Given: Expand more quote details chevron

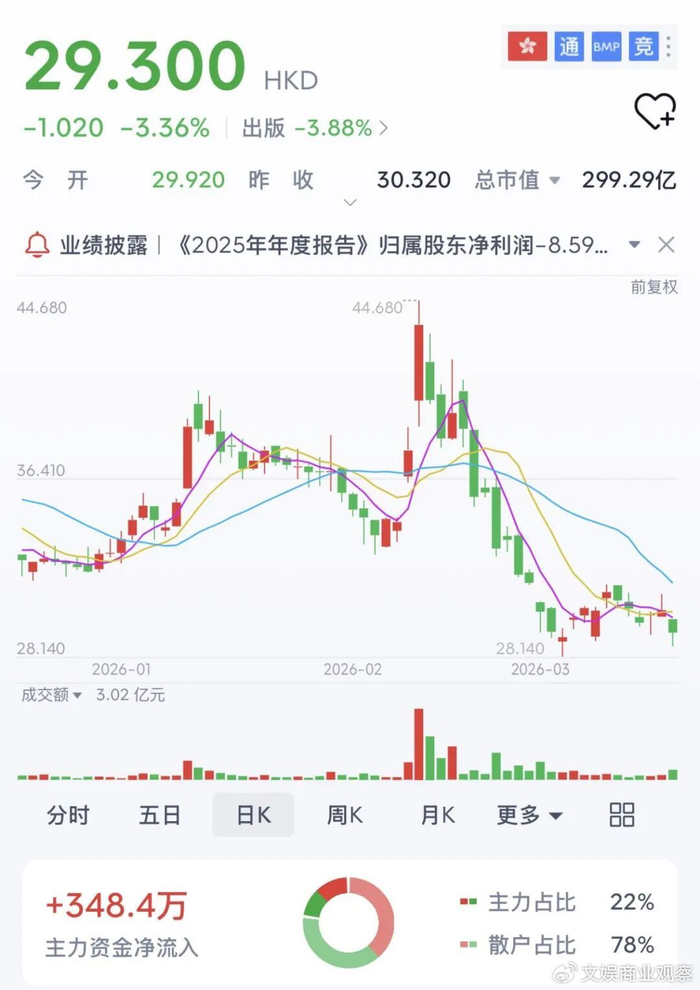Looking at the screenshot, I should (349, 203).
